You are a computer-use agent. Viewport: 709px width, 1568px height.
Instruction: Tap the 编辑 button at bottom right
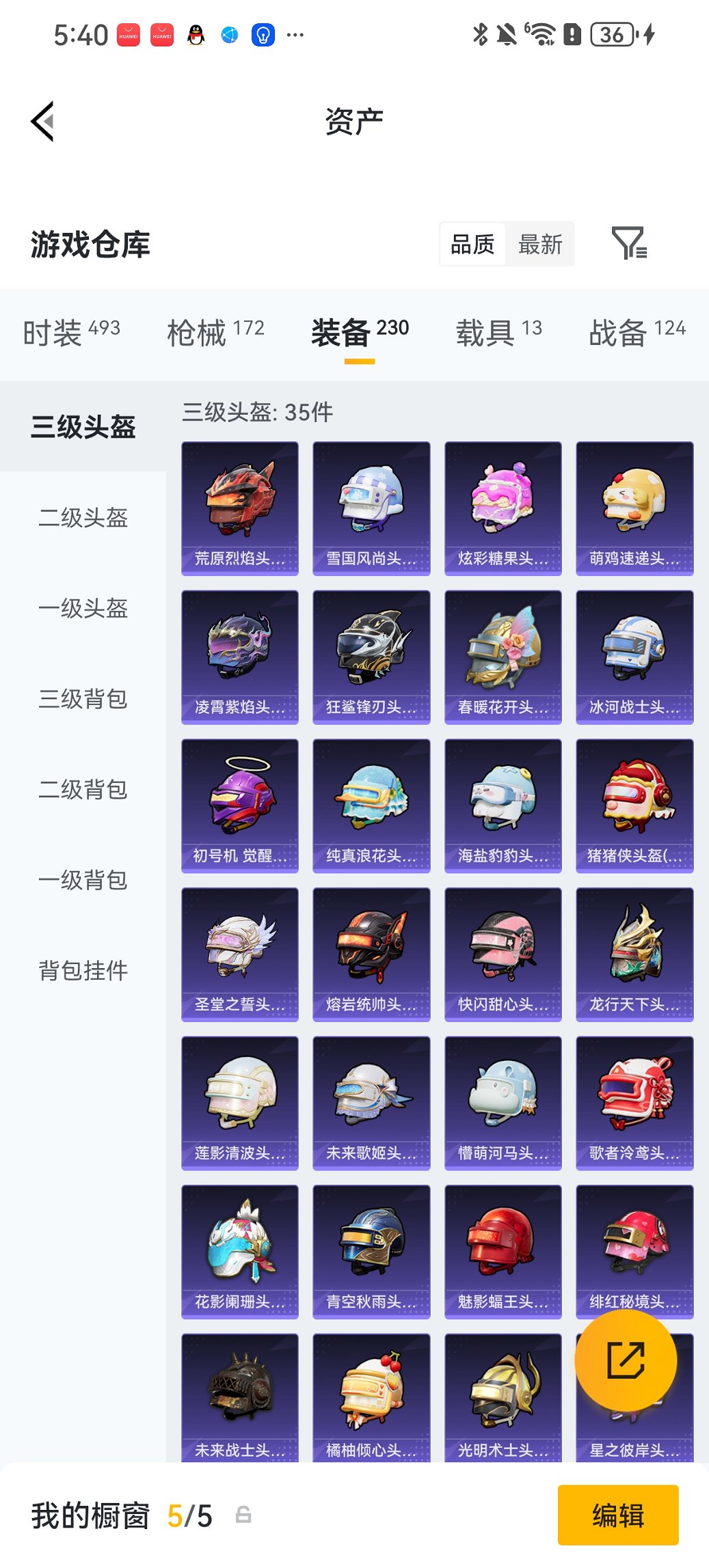pyautogui.click(x=617, y=1515)
